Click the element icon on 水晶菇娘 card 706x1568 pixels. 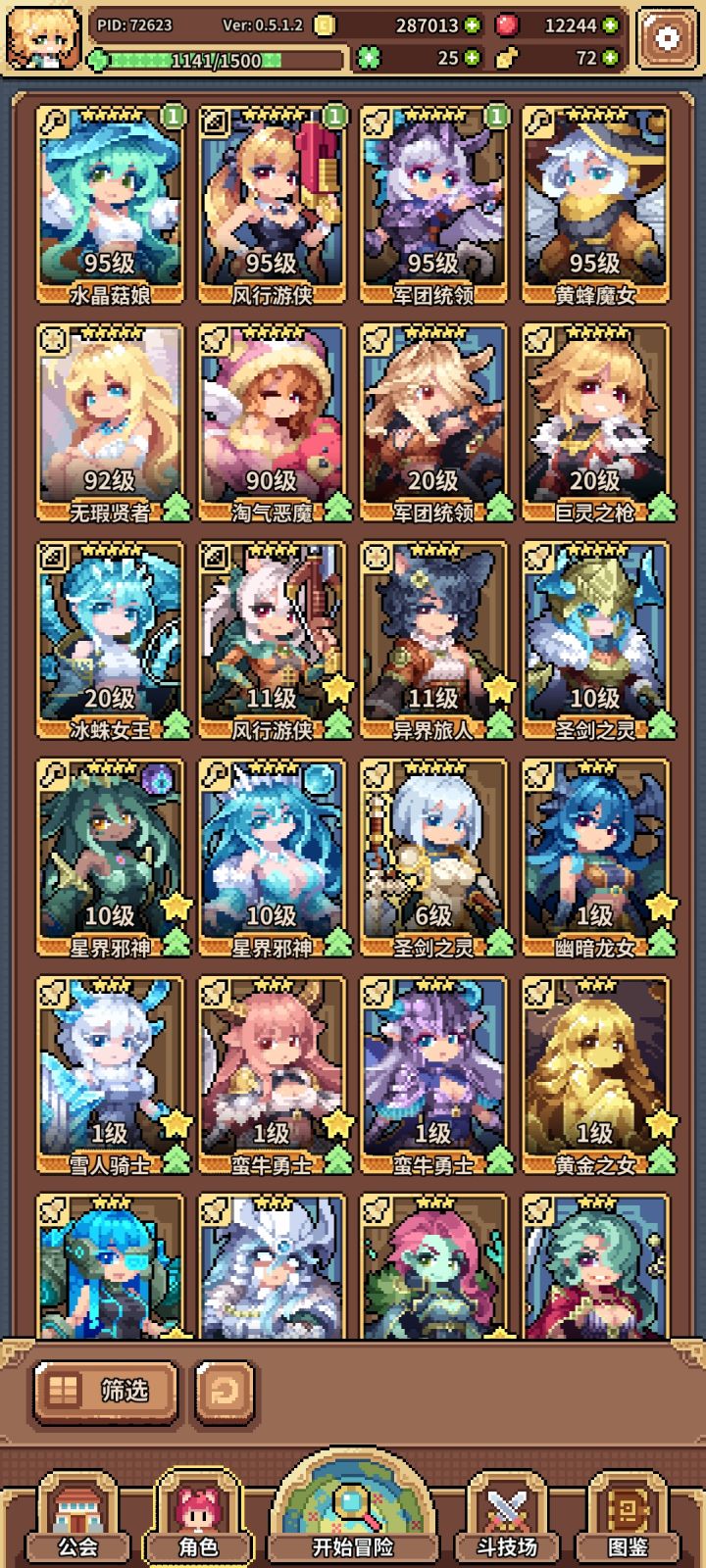pyautogui.click(x=54, y=120)
